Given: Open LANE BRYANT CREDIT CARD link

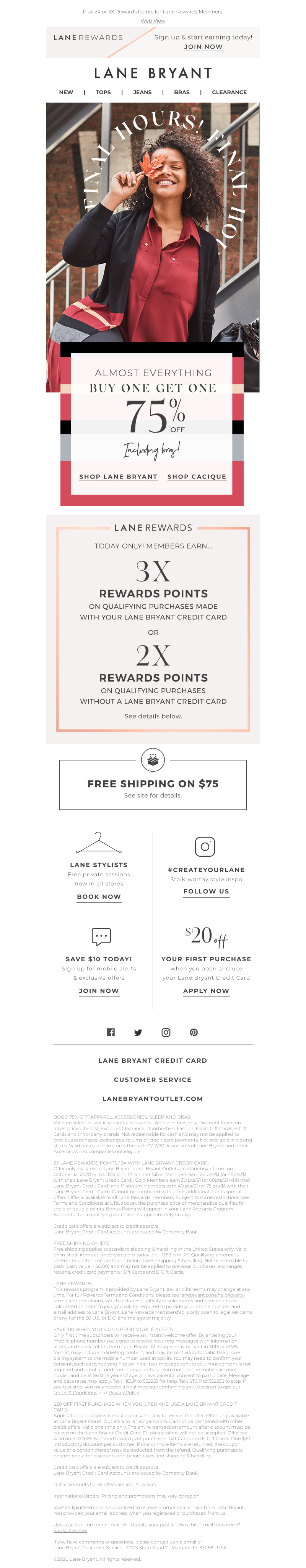Looking at the screenshot, I should pos(153,1060).
